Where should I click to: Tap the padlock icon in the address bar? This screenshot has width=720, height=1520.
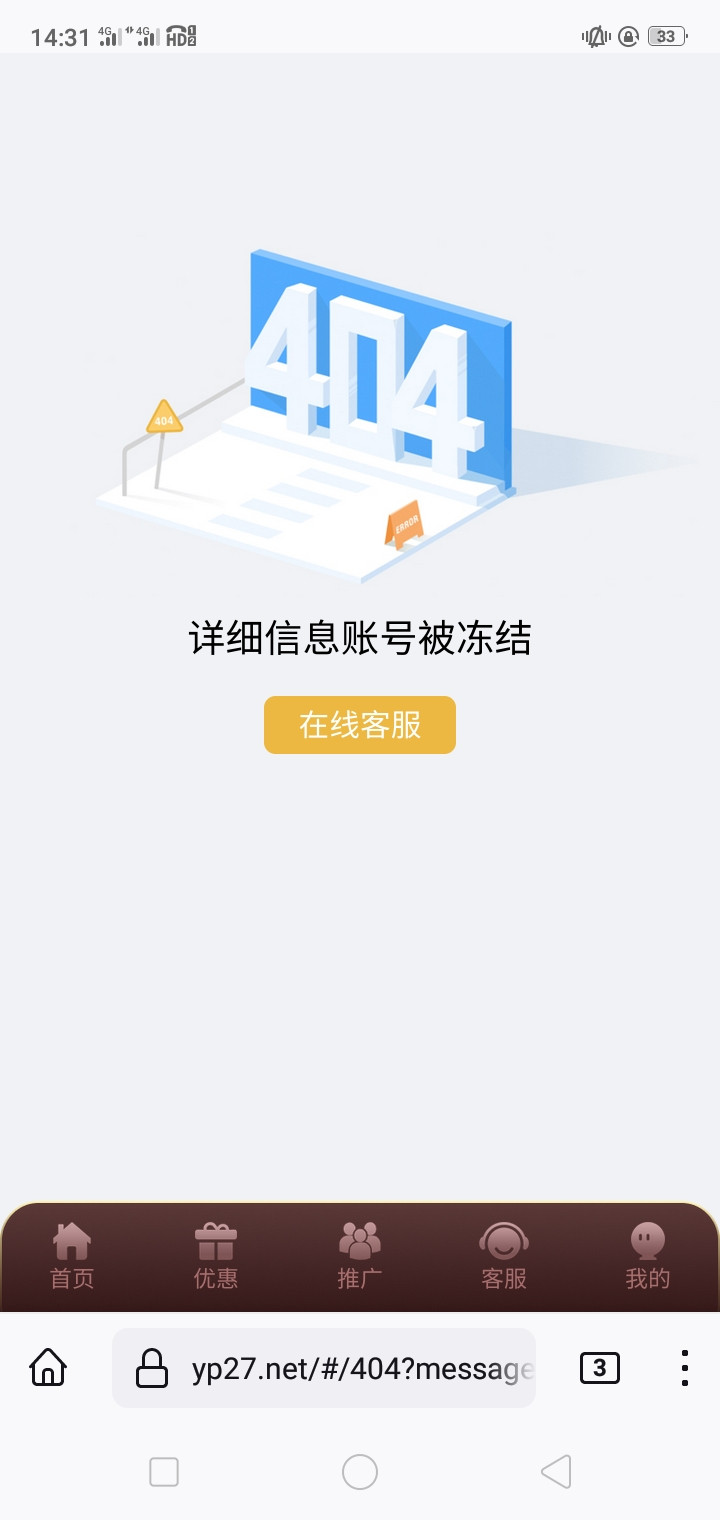point(152,1367)
